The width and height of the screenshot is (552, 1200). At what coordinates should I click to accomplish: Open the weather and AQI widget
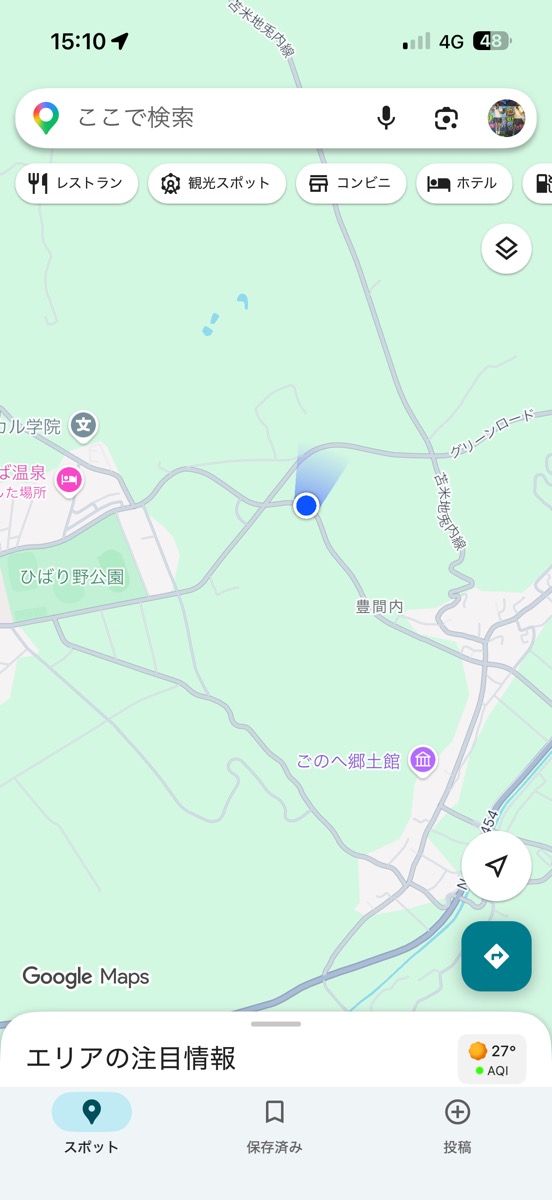tap(492, 1059)
